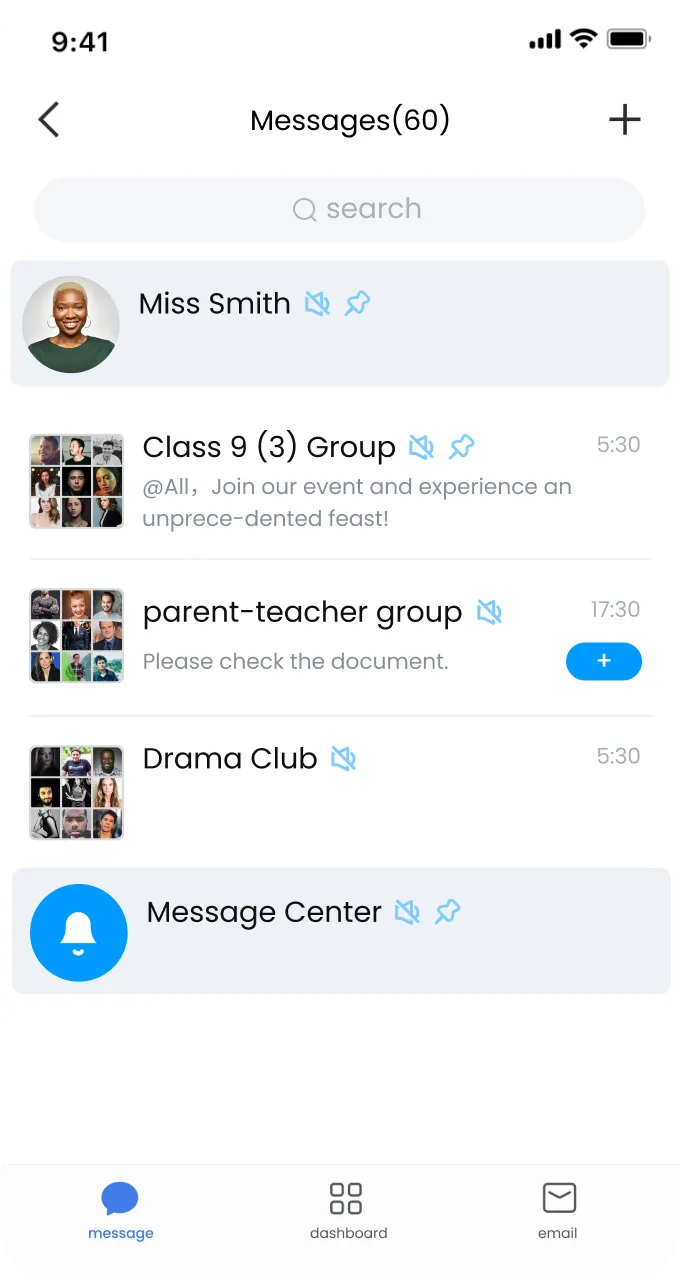Switch to the email tab
This screenshot has width=680, height=1280.
coord(558,1210)
